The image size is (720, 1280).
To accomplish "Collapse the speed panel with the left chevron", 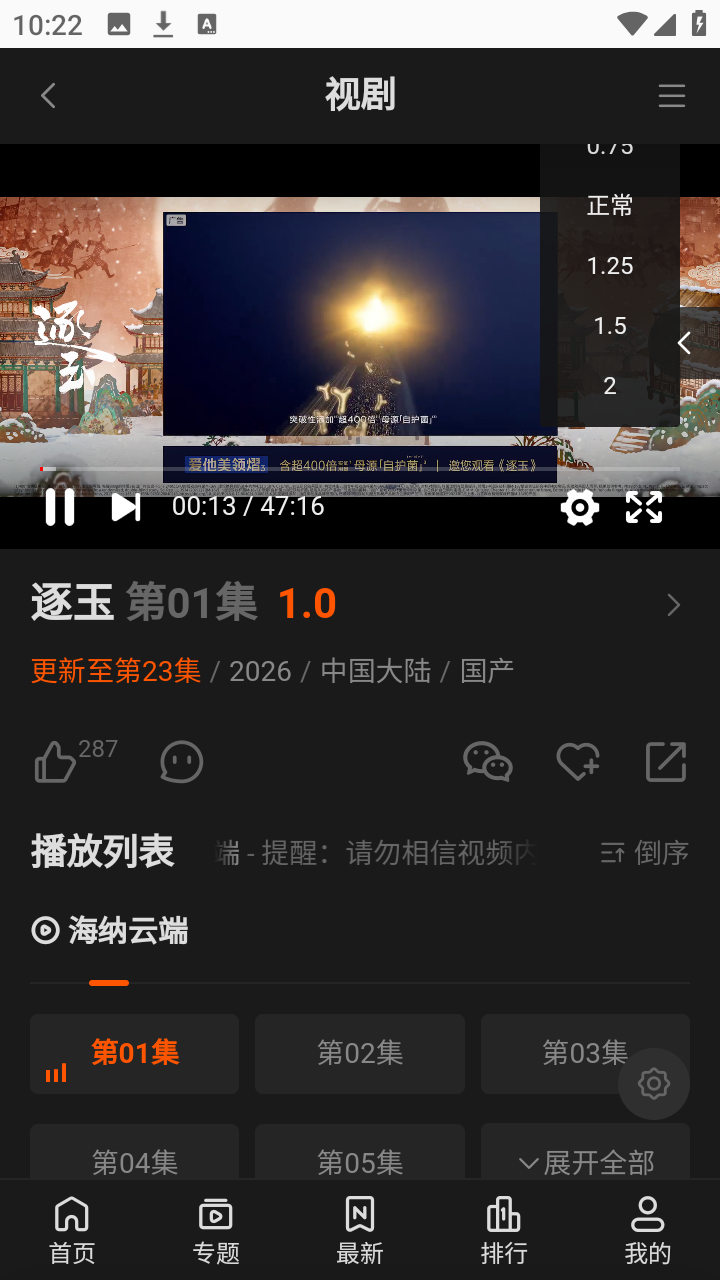I will click(683, 342).
